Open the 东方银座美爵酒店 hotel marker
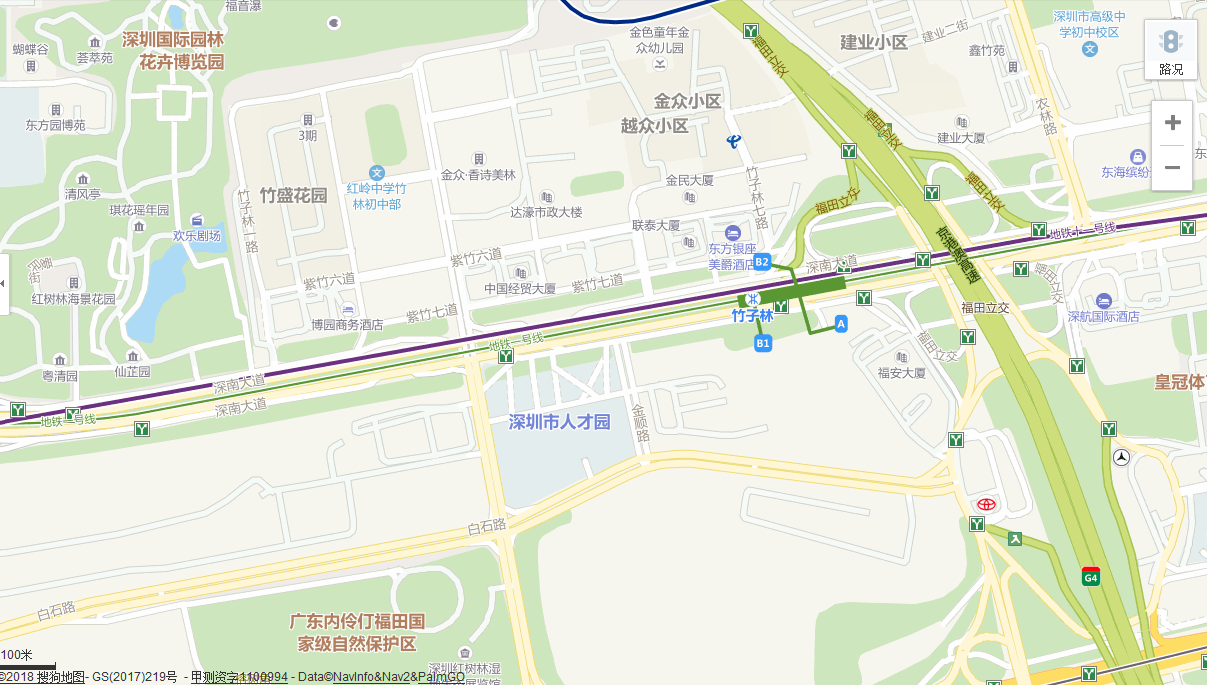This screenshot has width=1207, height=685. 733,232
